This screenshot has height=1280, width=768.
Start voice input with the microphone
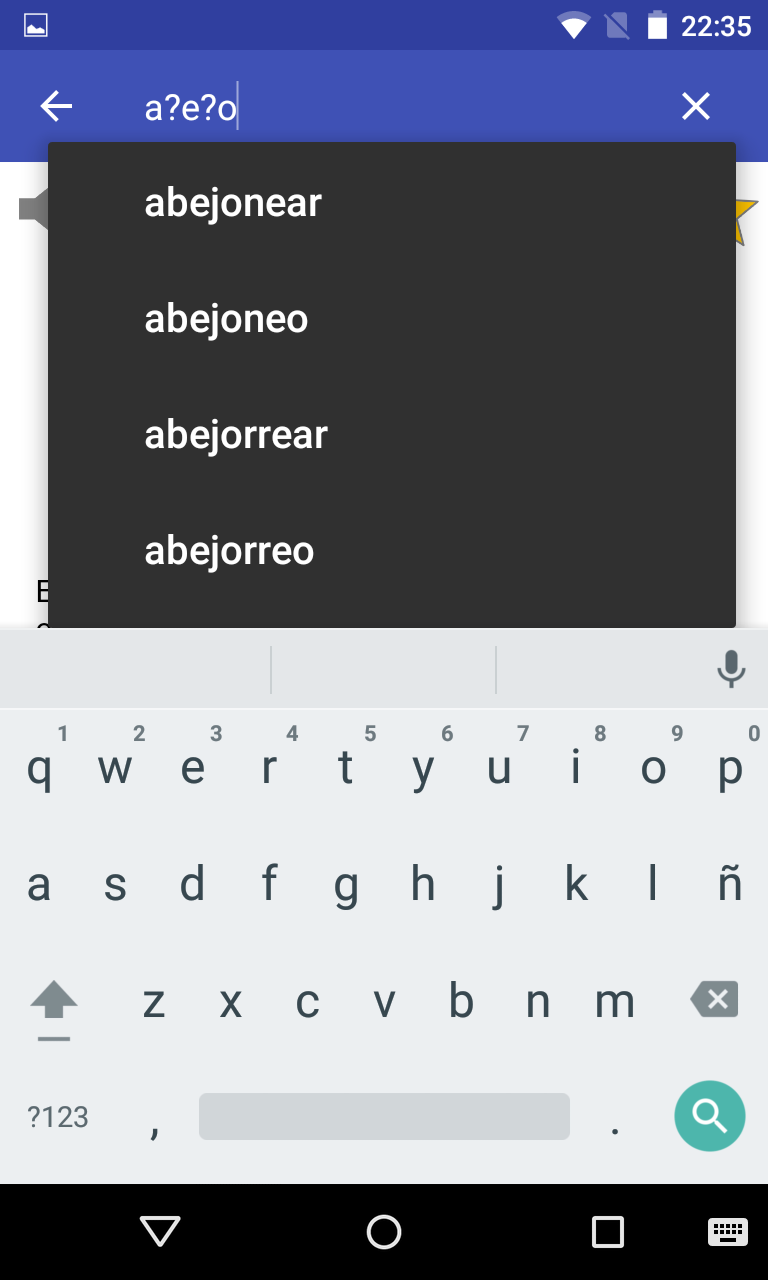[731, 669]
